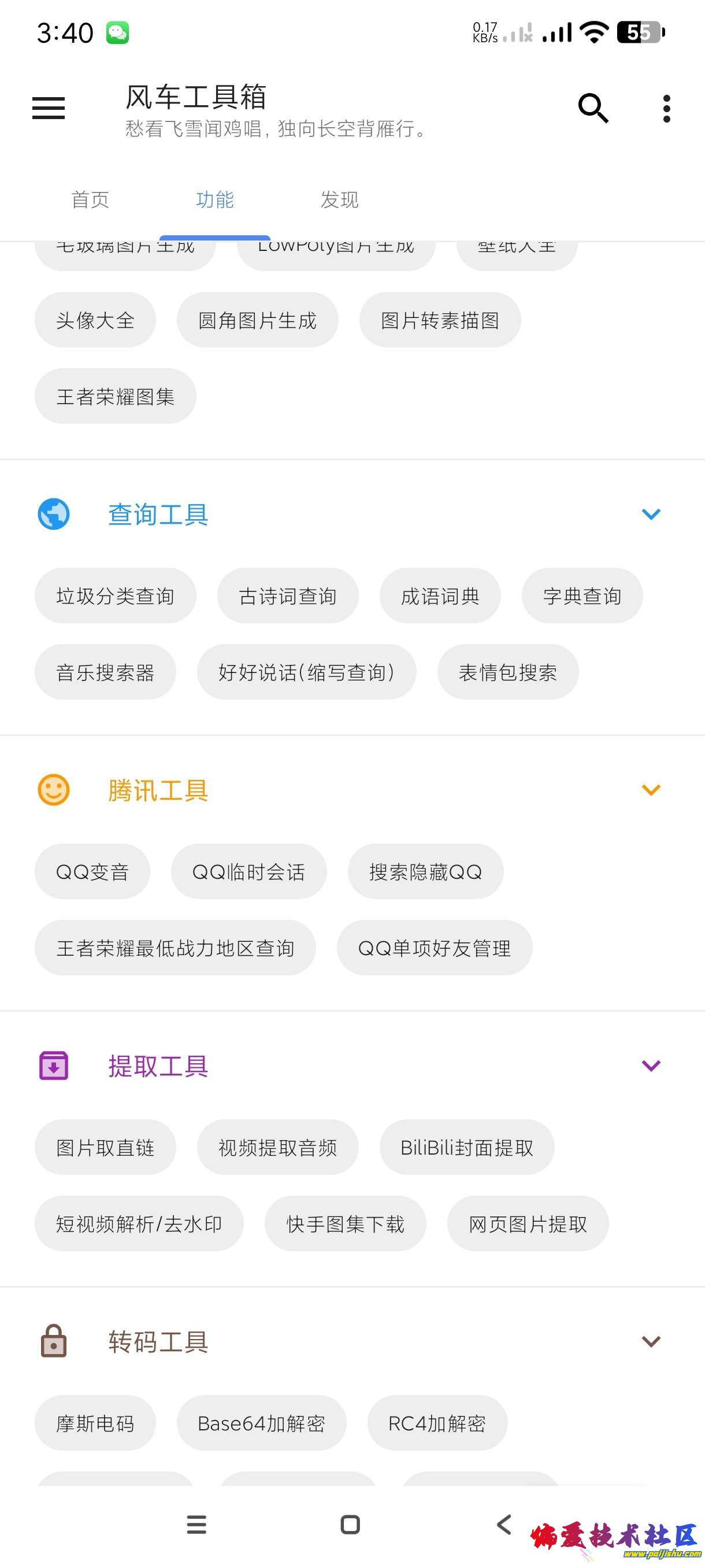
Task: Select the 图片转素描图 chip
Action: pyautogui.click(x=440, y=320)
